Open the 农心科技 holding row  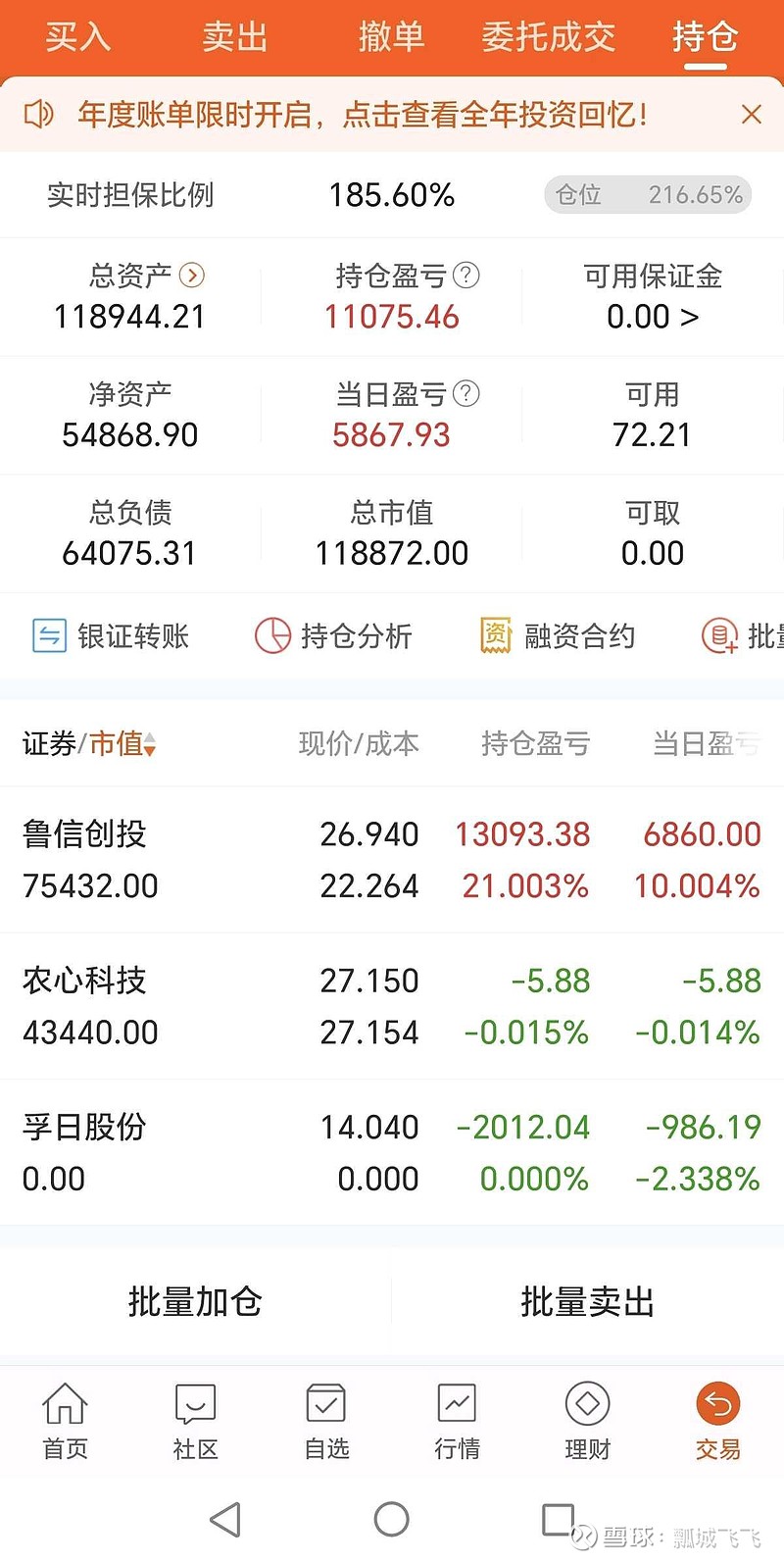pos(392,1006)
